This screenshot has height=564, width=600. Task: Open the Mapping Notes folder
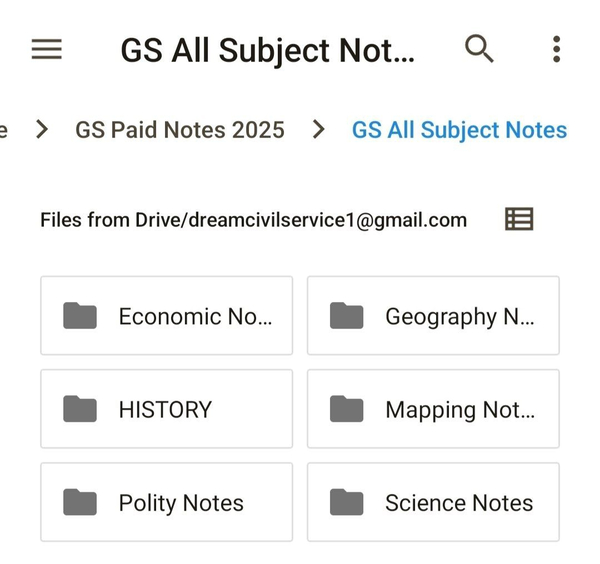[x=433, y=409]
